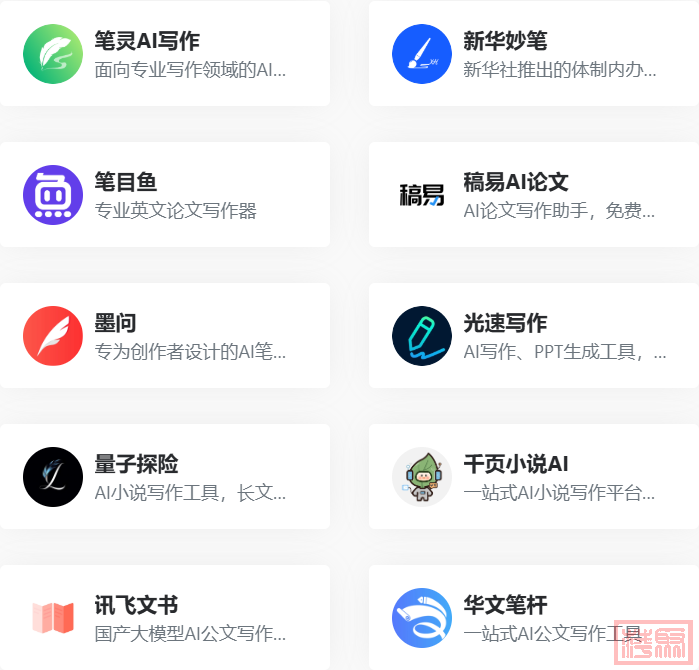Choose the 光速写作 card
699x670 pixels.
533,336
